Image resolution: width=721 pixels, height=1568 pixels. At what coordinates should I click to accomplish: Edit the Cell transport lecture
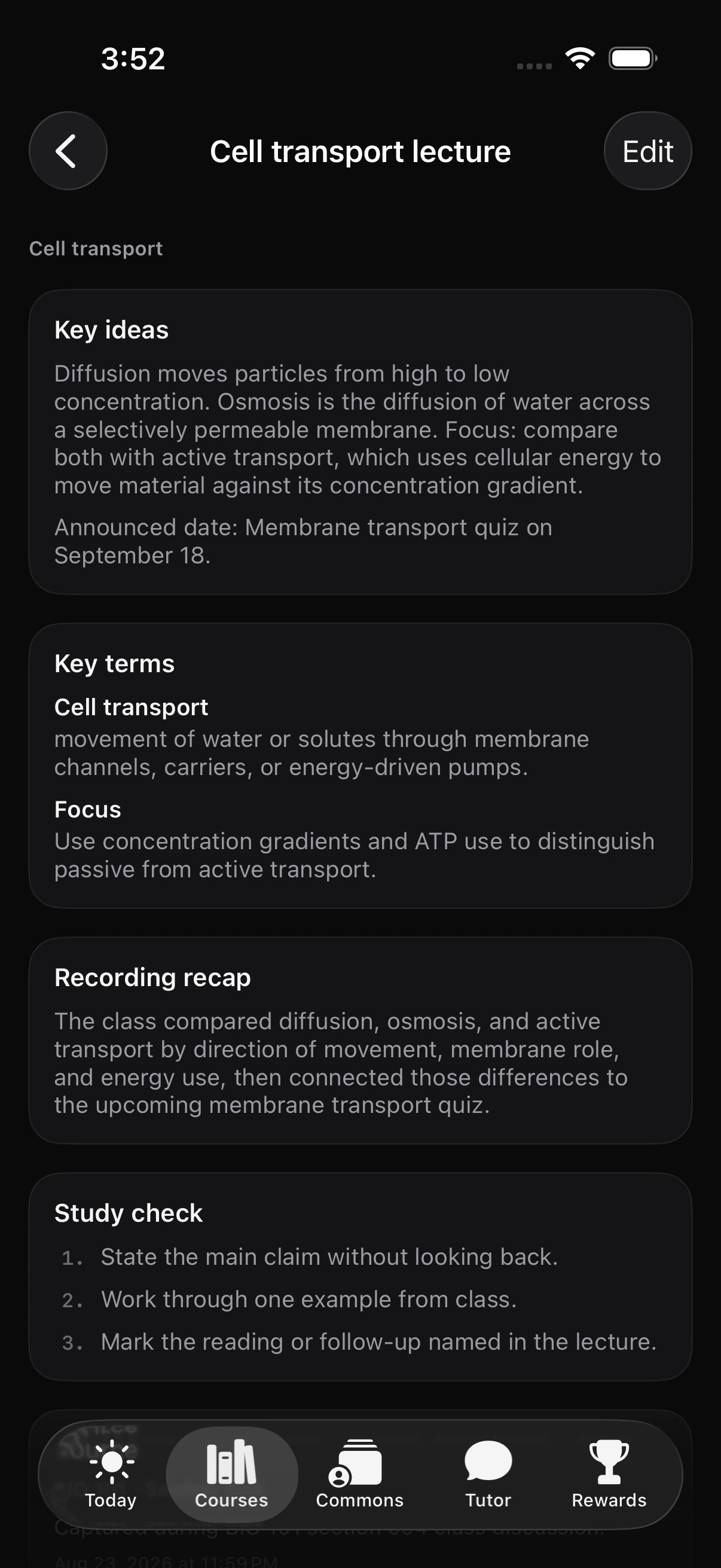[647, 151]
